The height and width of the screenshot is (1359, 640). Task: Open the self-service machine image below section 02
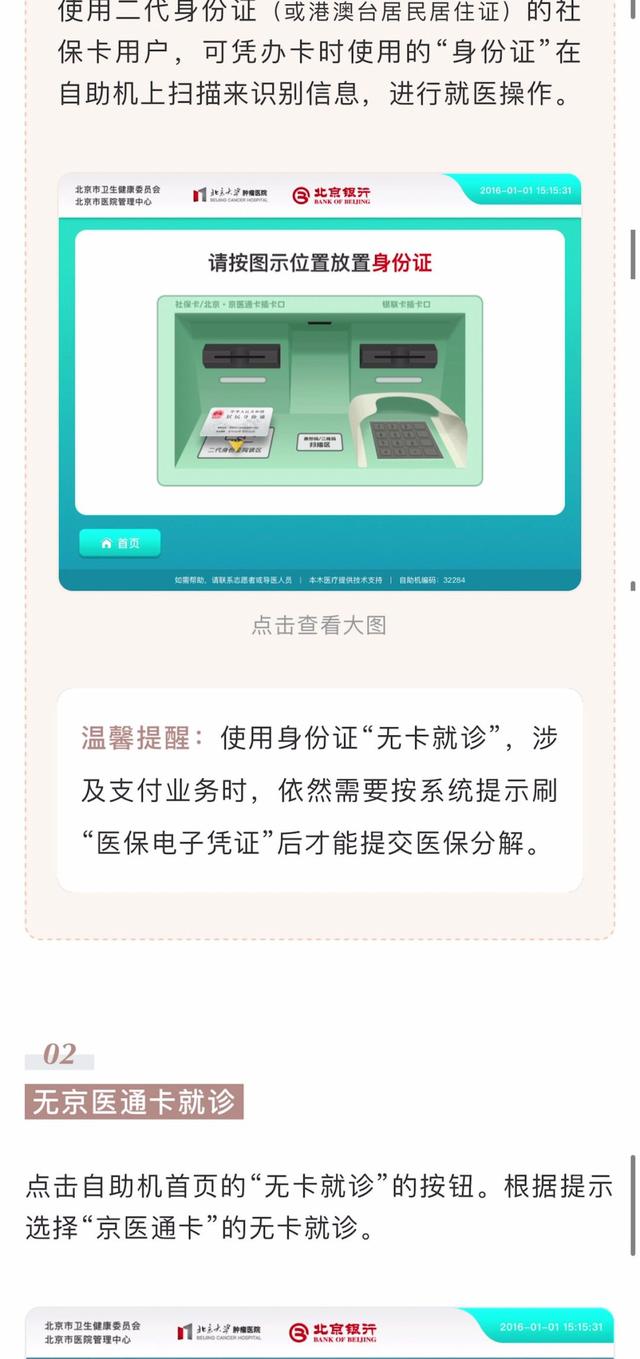pos(319,1334)
